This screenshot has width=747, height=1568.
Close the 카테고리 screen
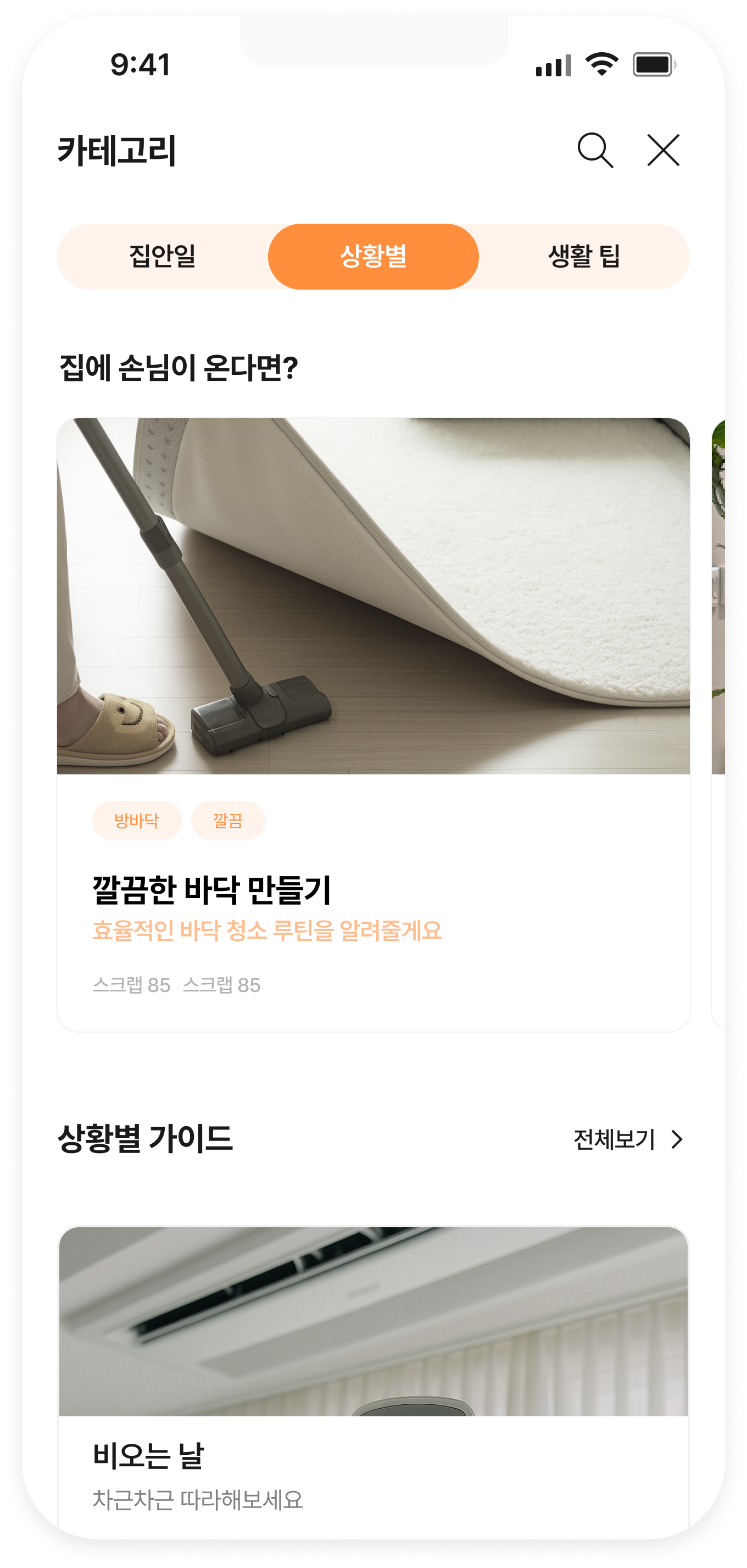tap(663, 151)
